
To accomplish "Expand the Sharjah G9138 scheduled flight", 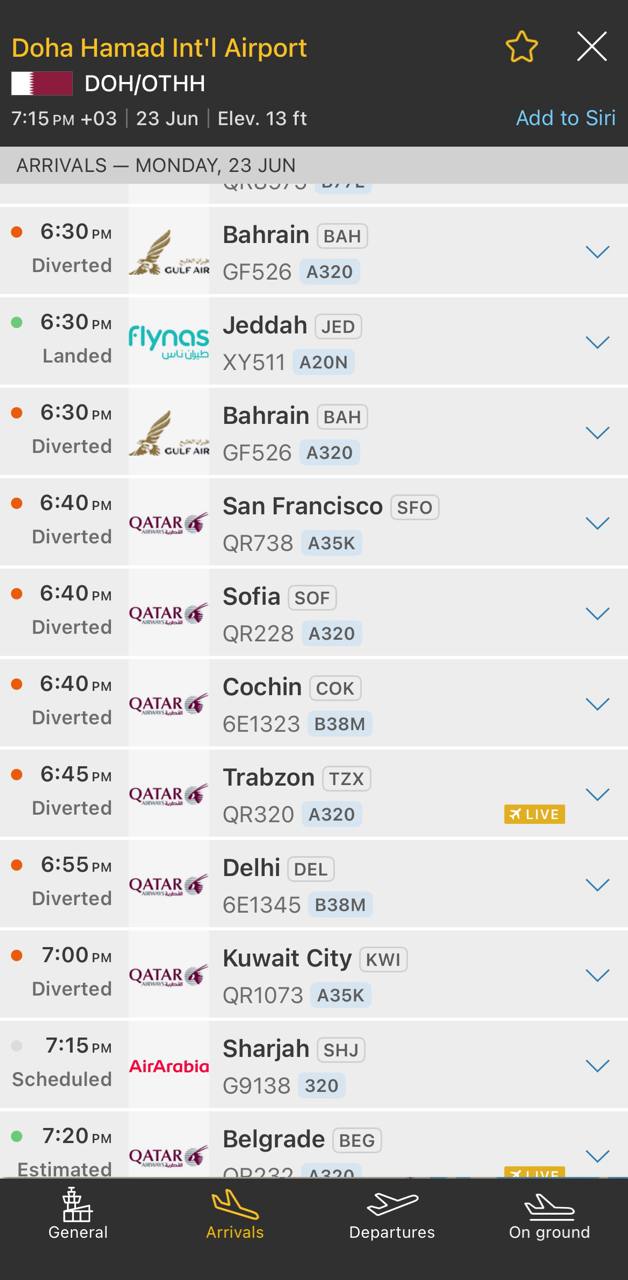I will (x=597, y=1065).
